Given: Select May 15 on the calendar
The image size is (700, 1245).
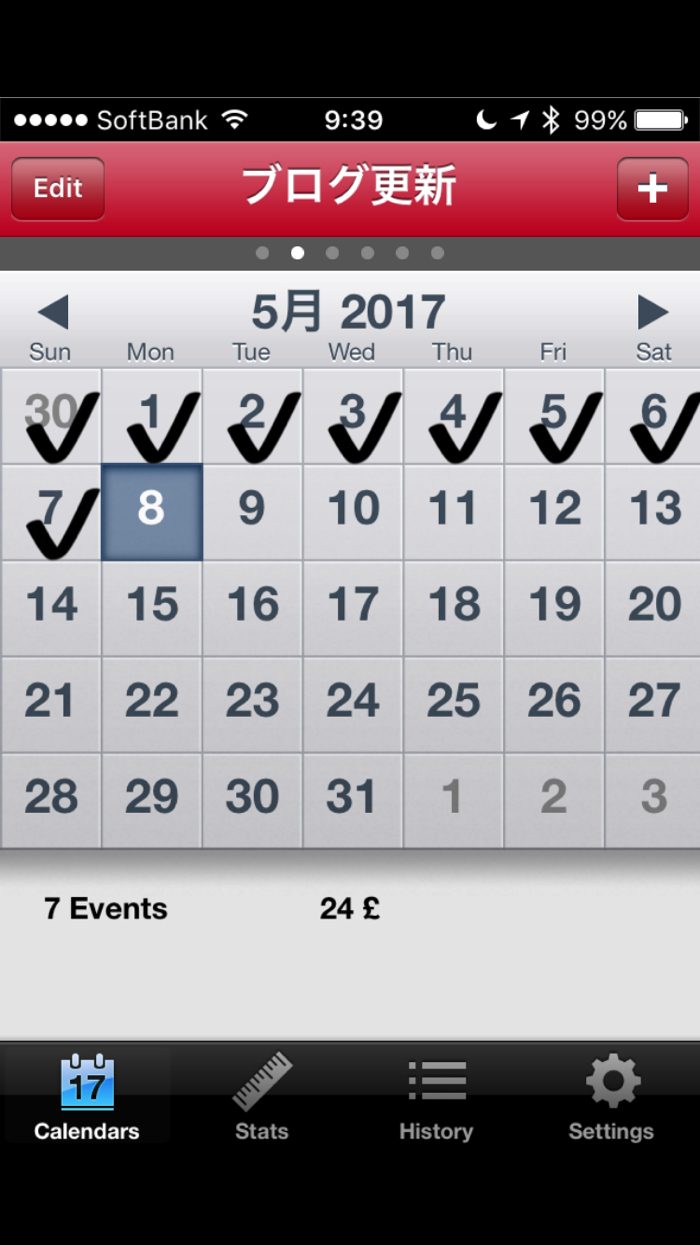Looking at the screenshot, I should 152,606.
